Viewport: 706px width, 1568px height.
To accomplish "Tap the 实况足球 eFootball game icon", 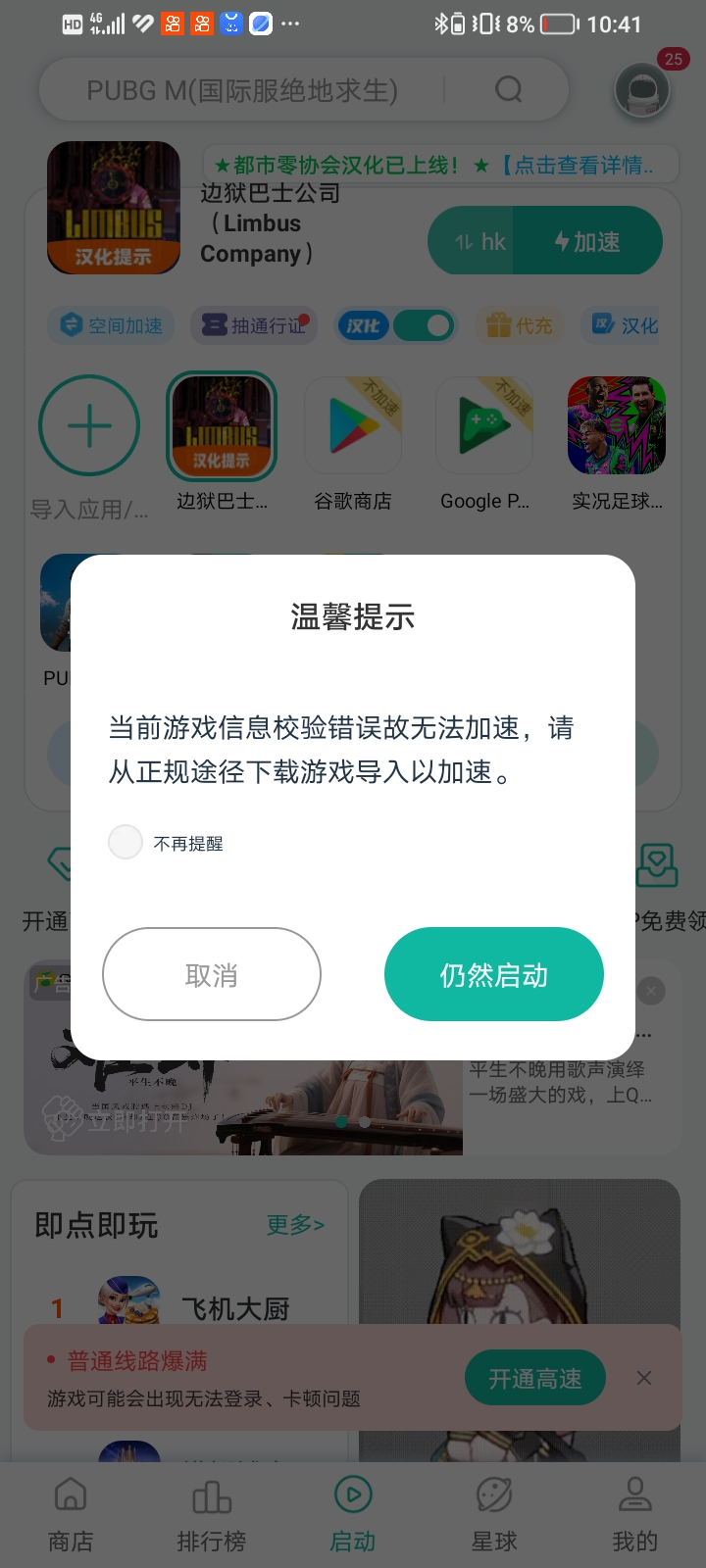I will (616, 425).
